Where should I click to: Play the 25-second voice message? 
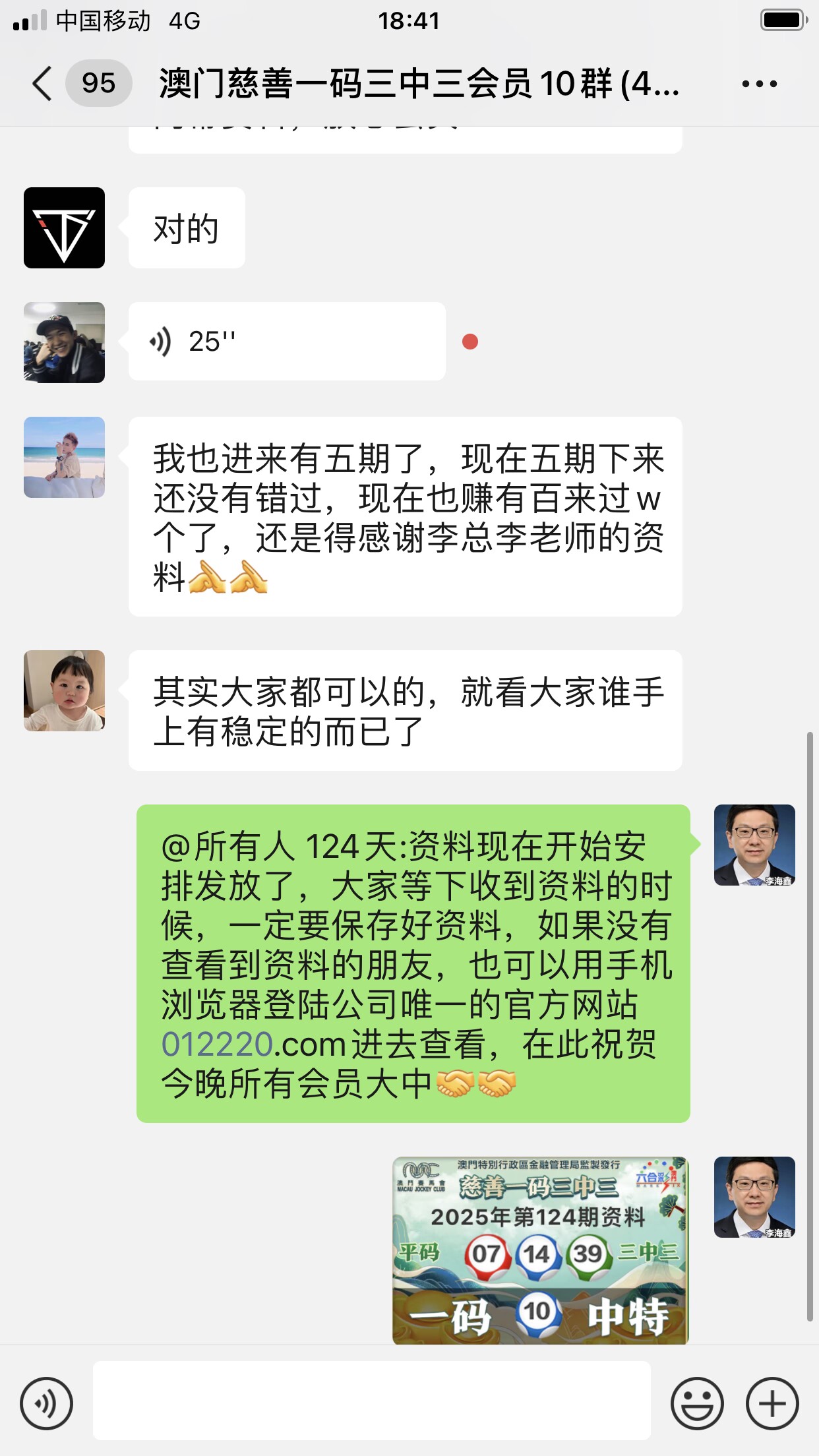click(x=286, y=341)
